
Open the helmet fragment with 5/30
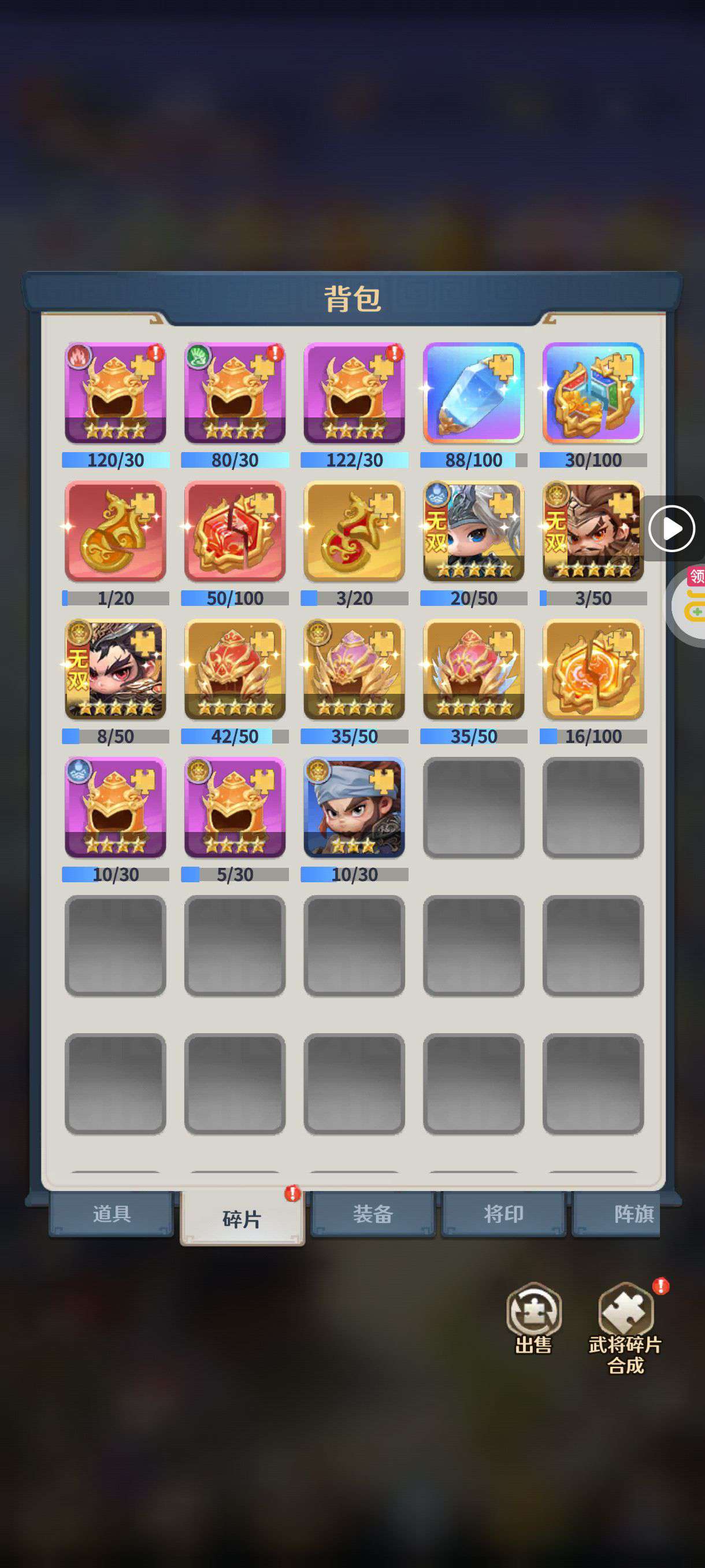tap(235, 808)
